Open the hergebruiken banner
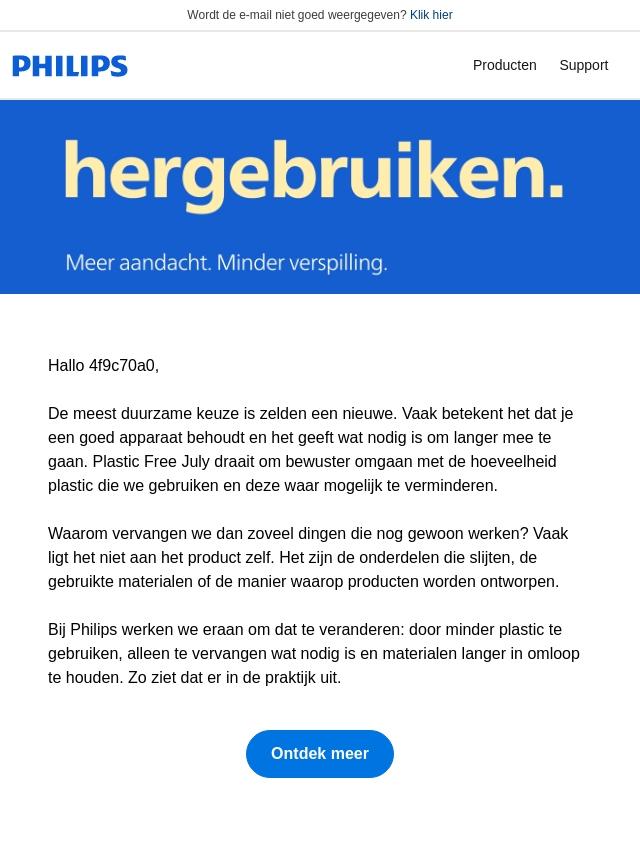 (320, 197)
